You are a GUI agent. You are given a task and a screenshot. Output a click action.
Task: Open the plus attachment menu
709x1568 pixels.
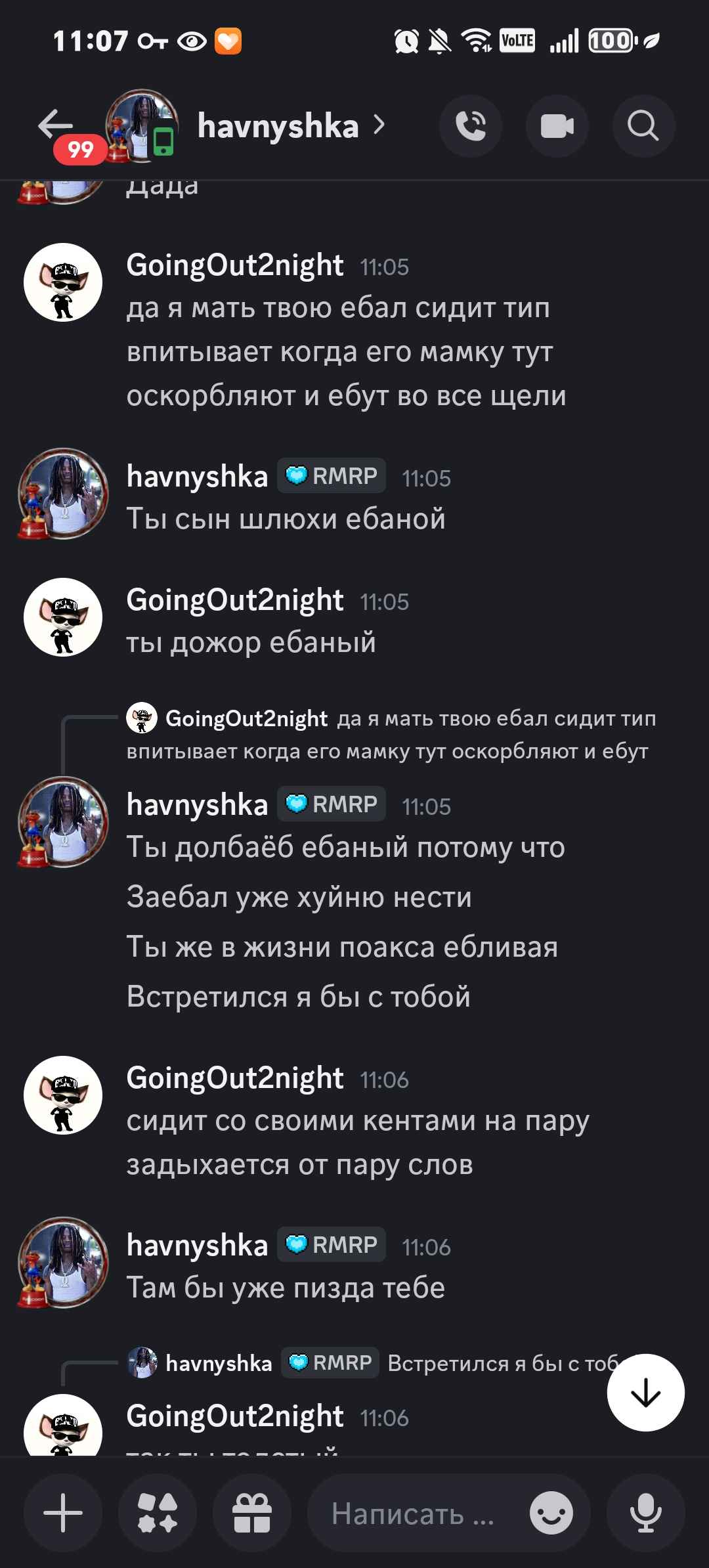(63, 1513)
